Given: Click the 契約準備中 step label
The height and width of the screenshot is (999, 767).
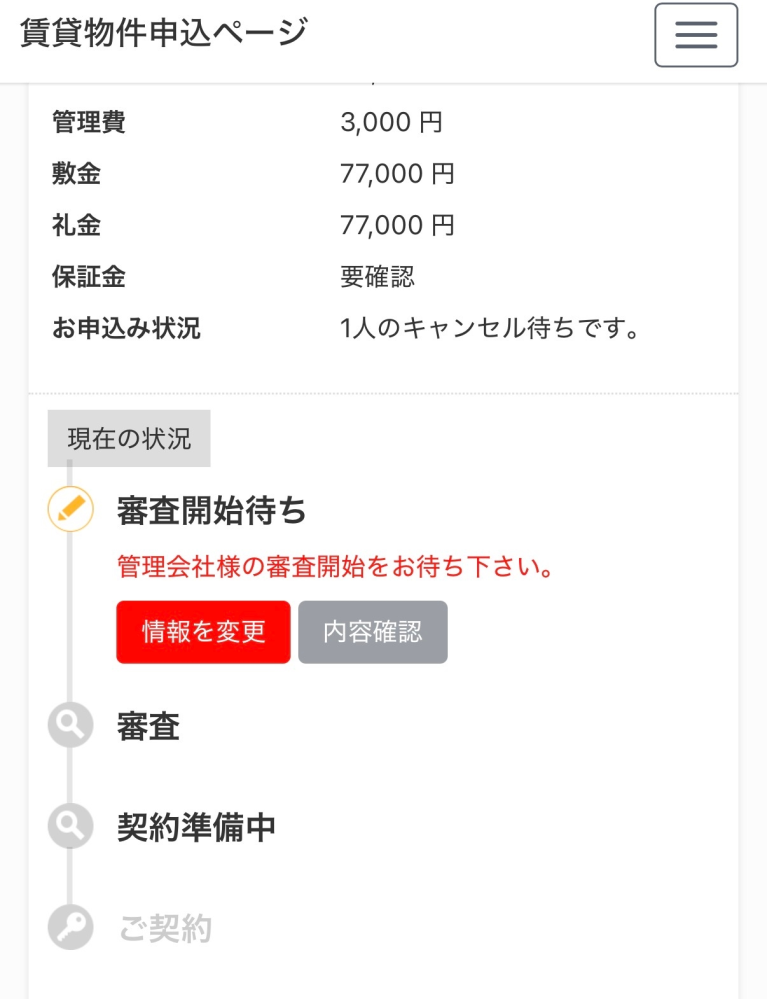Looking at the screenshot, I should pos(195,826).
